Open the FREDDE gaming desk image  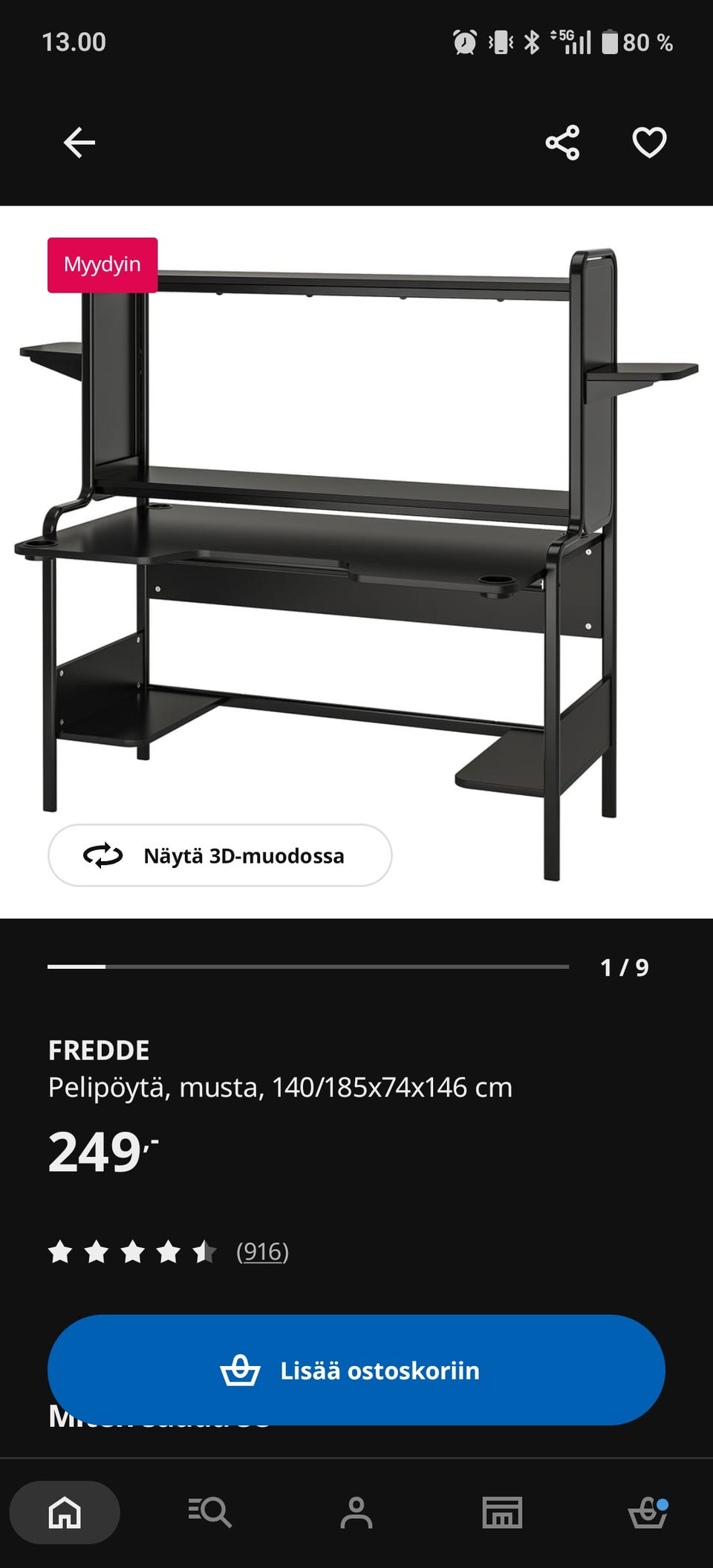point(356,562)
